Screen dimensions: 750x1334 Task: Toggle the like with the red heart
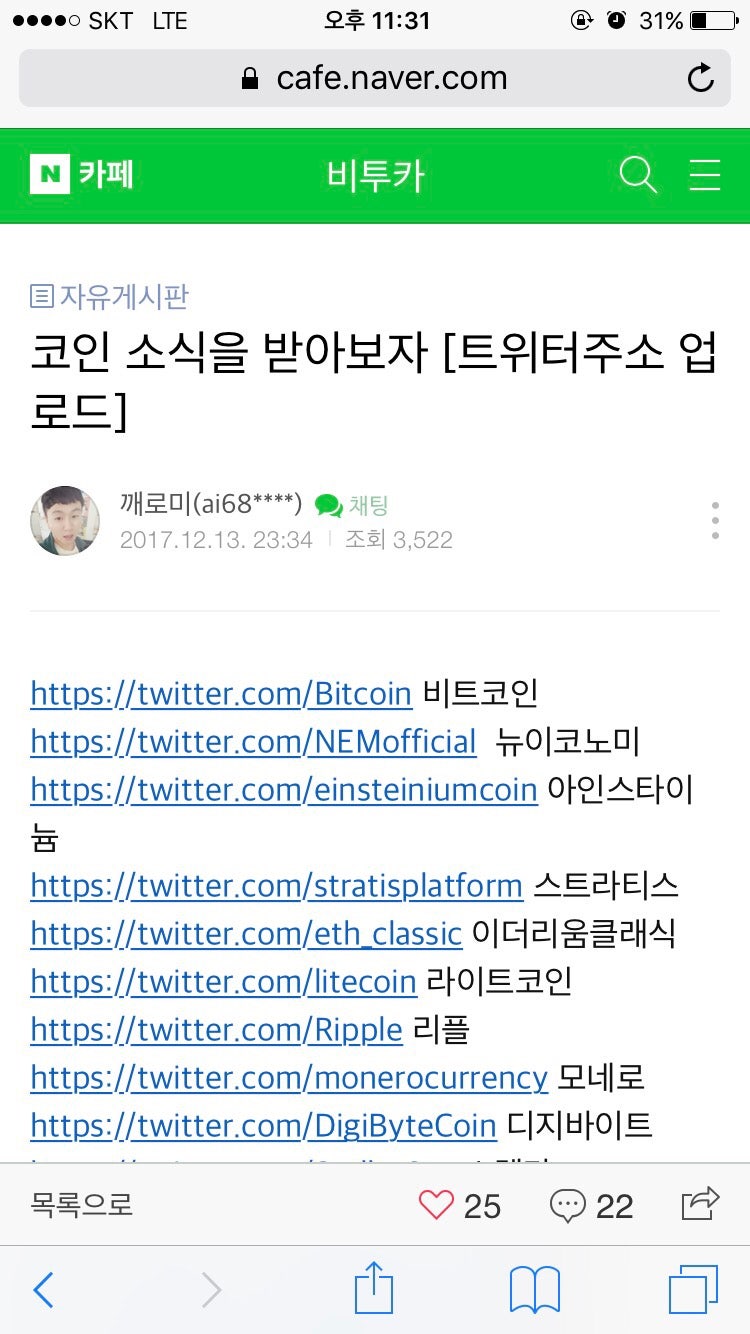click(437, 1205)
